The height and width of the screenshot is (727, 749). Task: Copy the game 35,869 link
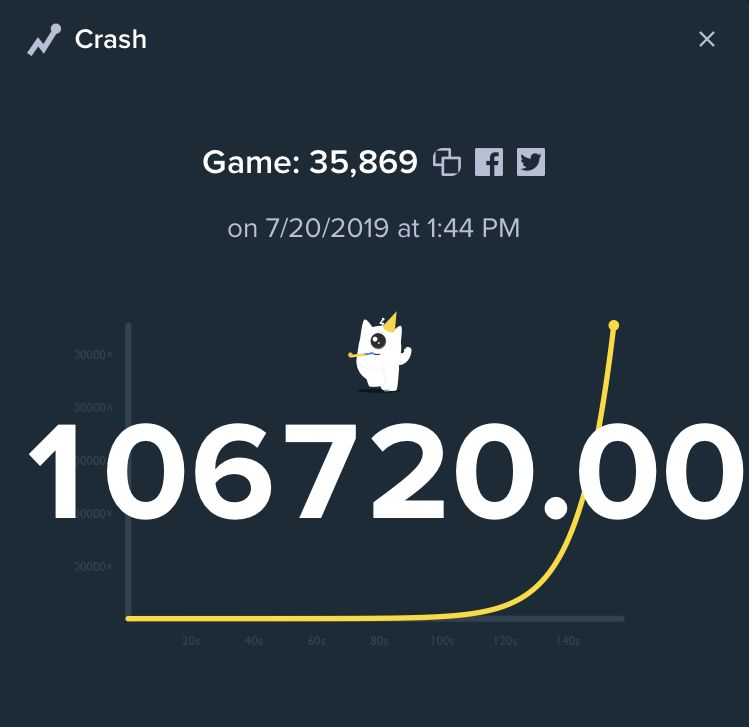coord(446,162)
